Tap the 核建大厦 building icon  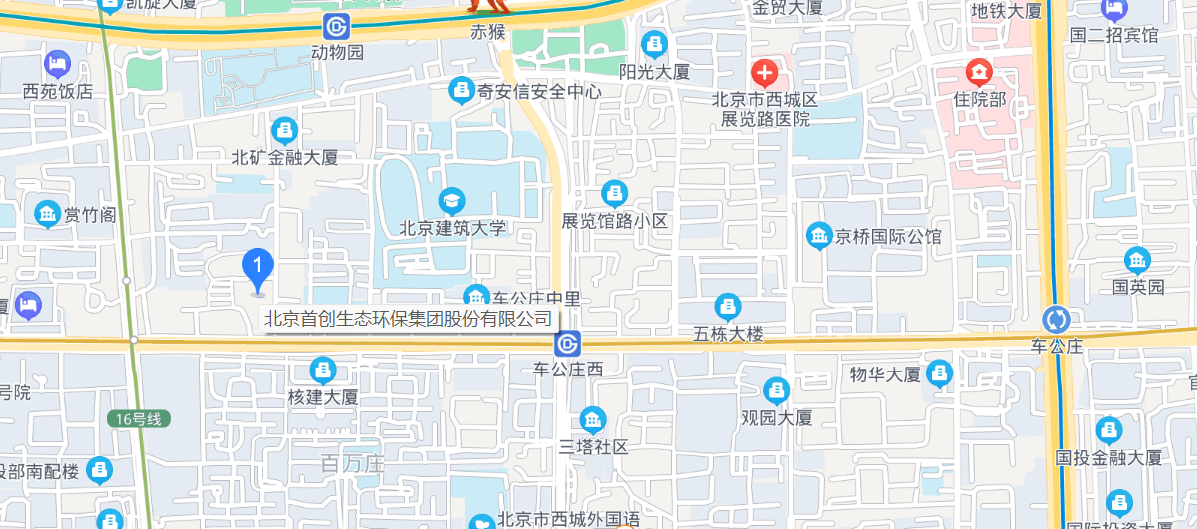(322, 370)
